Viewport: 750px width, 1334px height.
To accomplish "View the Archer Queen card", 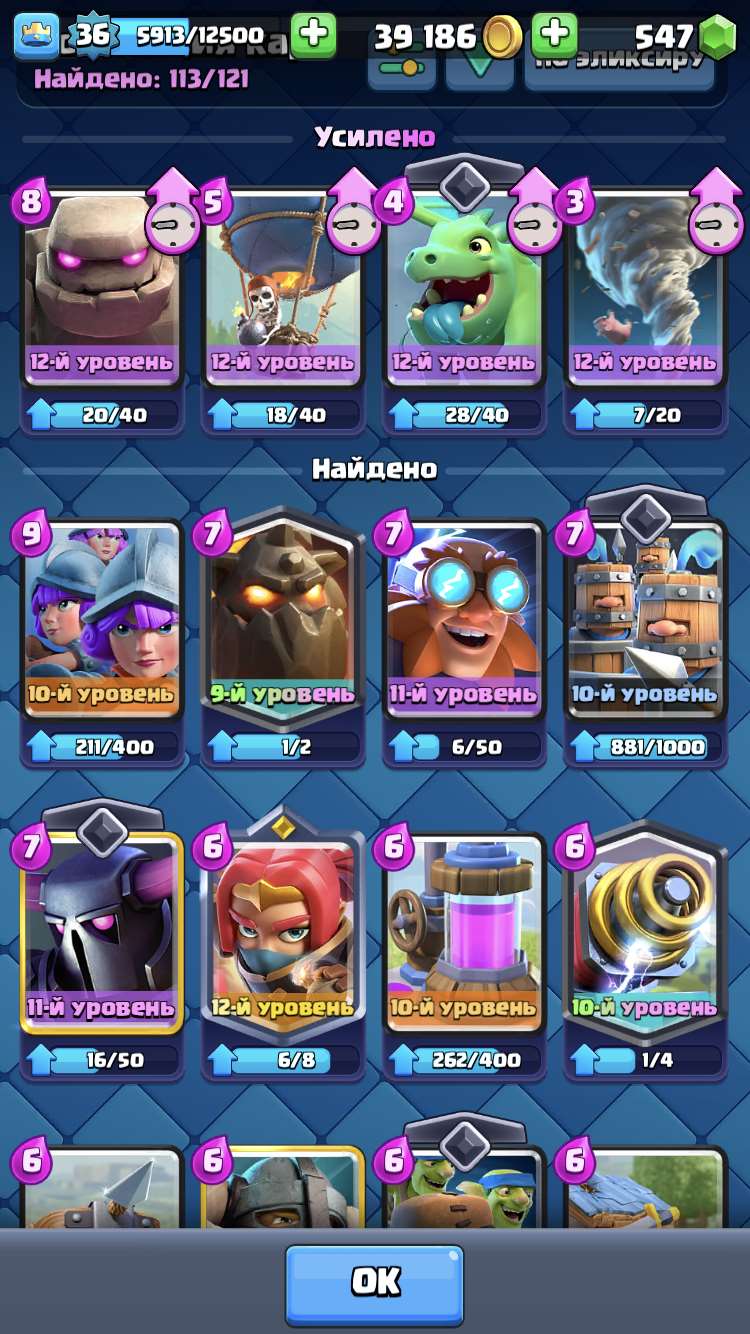I will [x=282, y=935].
